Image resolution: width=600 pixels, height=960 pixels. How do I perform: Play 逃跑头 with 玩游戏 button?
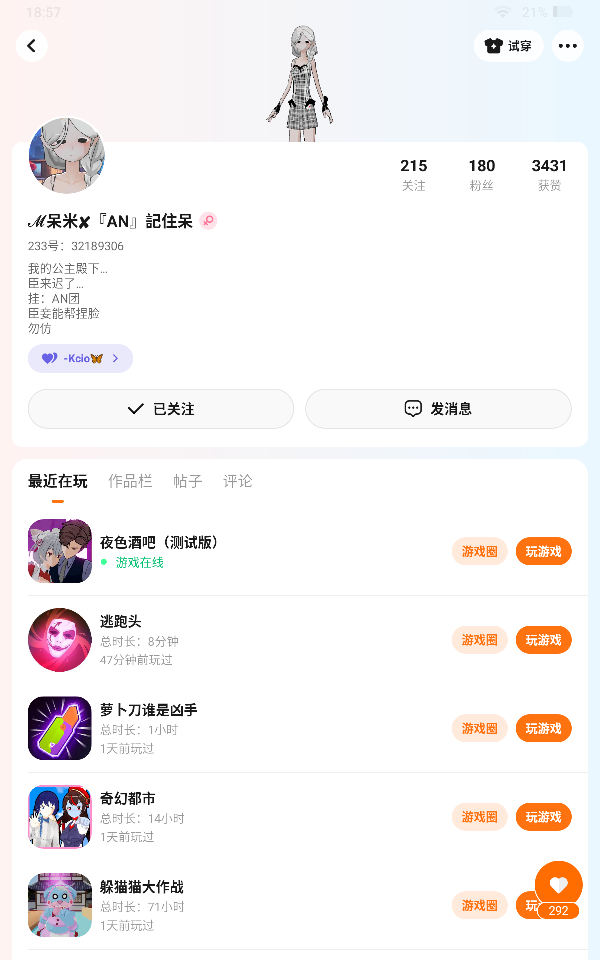click(x=543, y=640)
